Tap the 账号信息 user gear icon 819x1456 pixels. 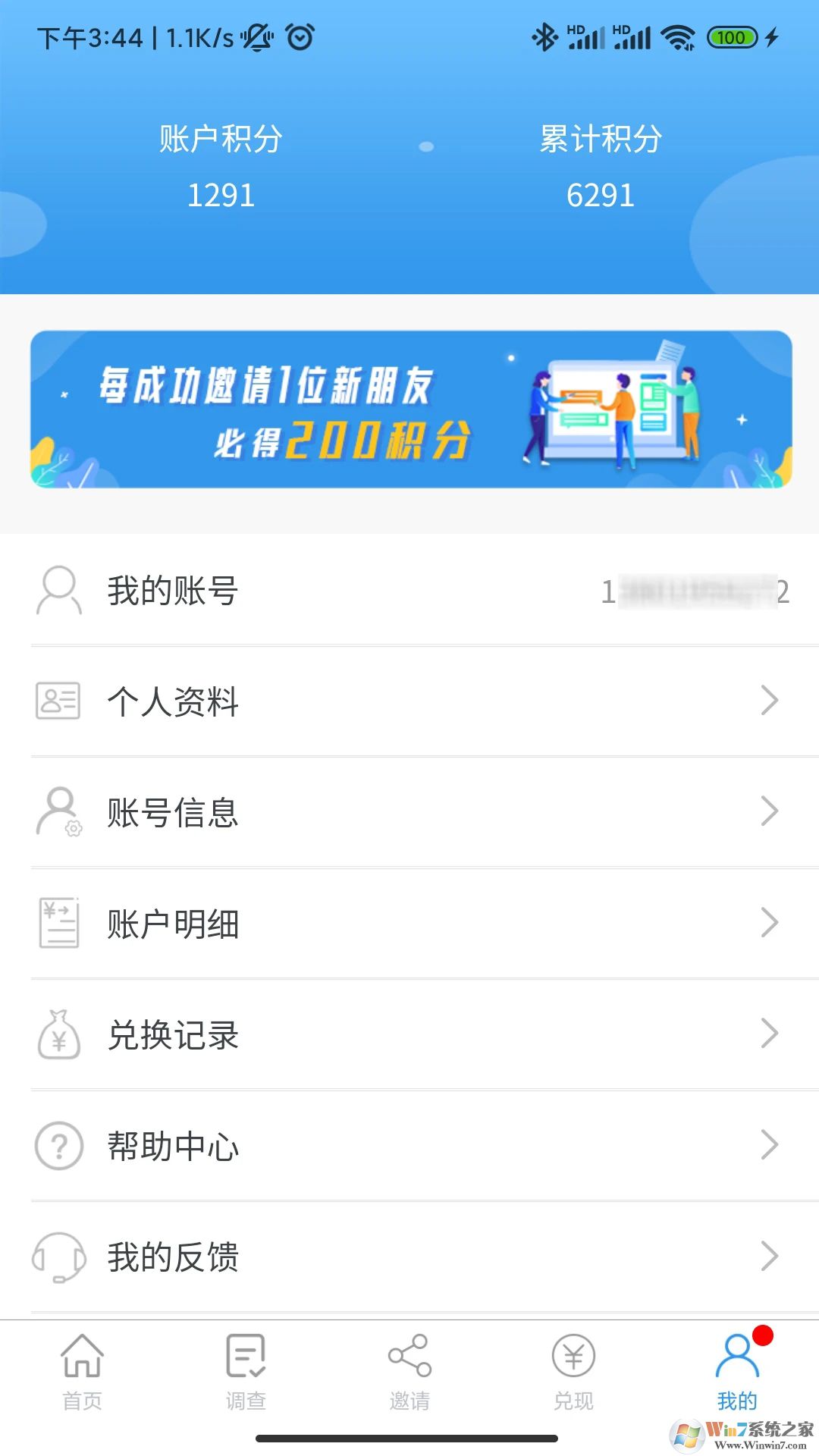point(58,812)
